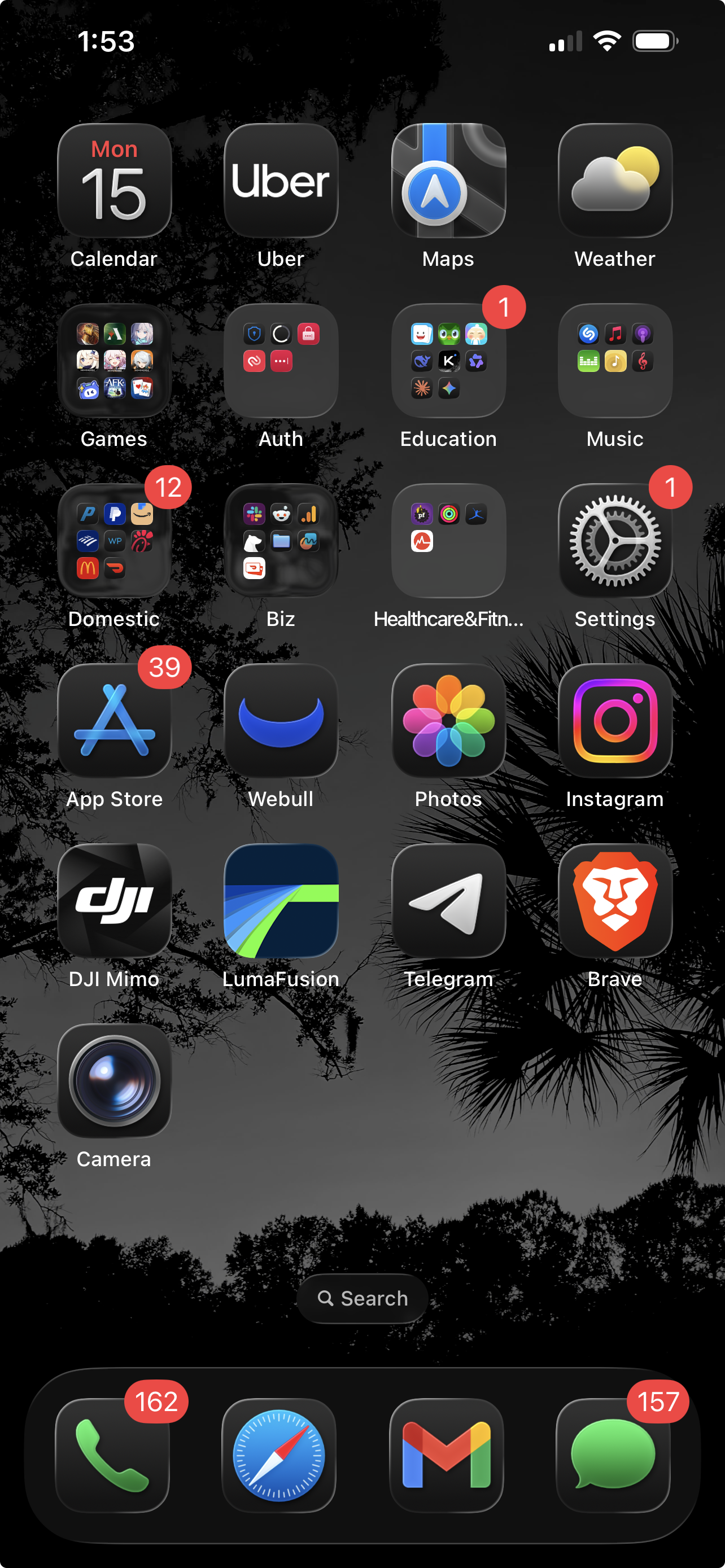Open the Healthcare & Fitness folder

pos(448,541)
